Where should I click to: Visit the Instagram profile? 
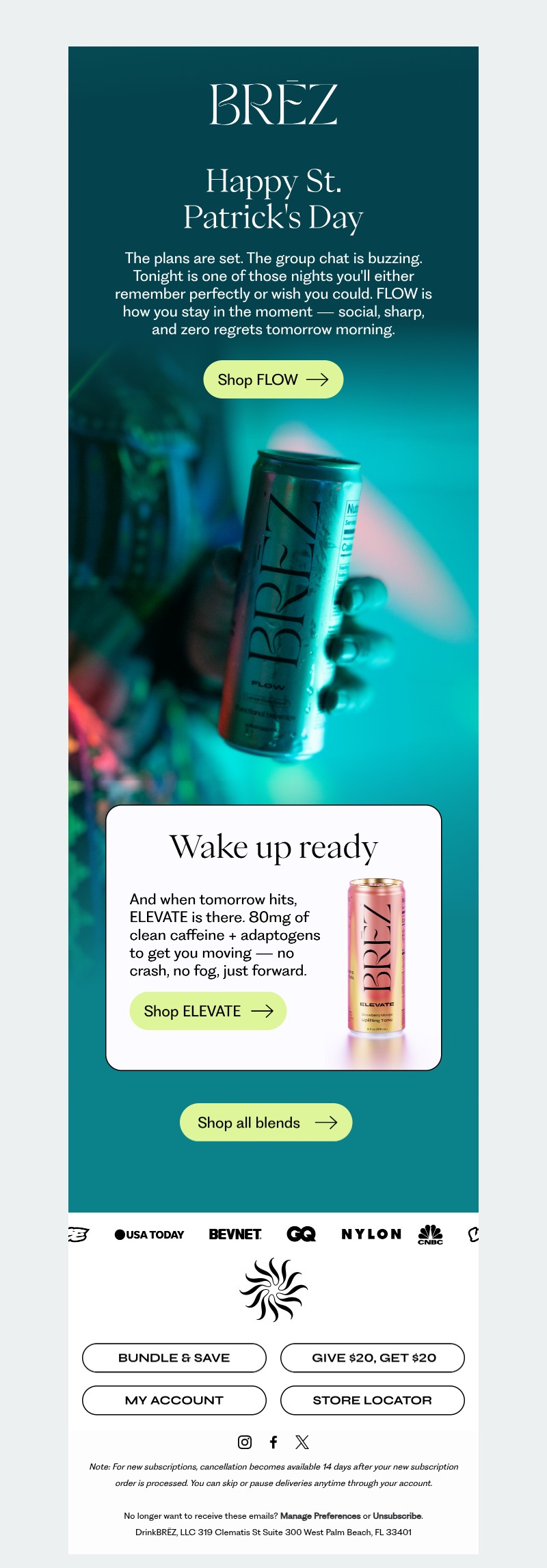pos(245,1442)
